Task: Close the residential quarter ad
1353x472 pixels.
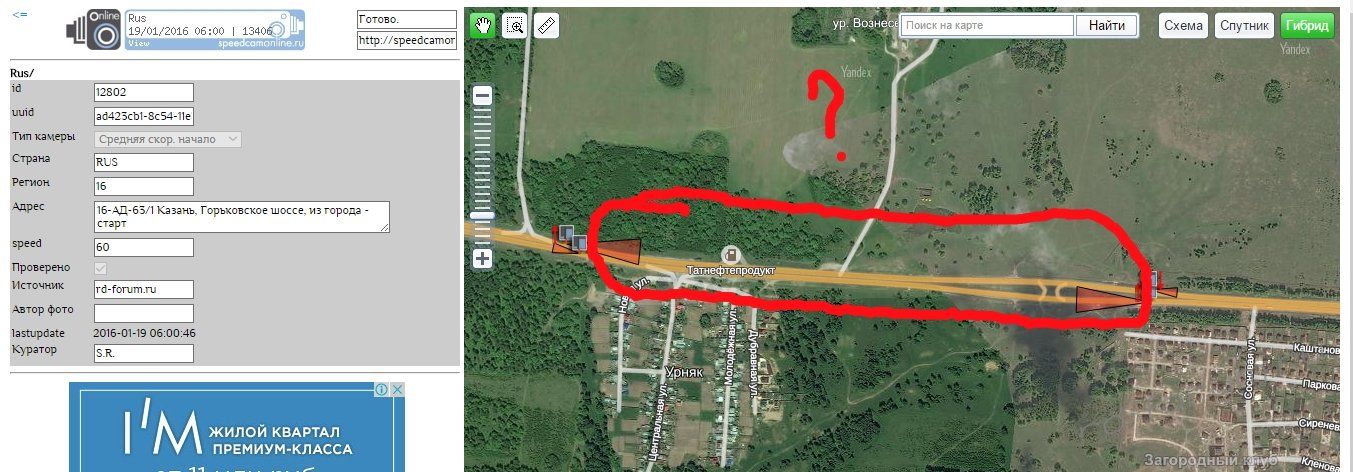Action: (x=397, y=389)
